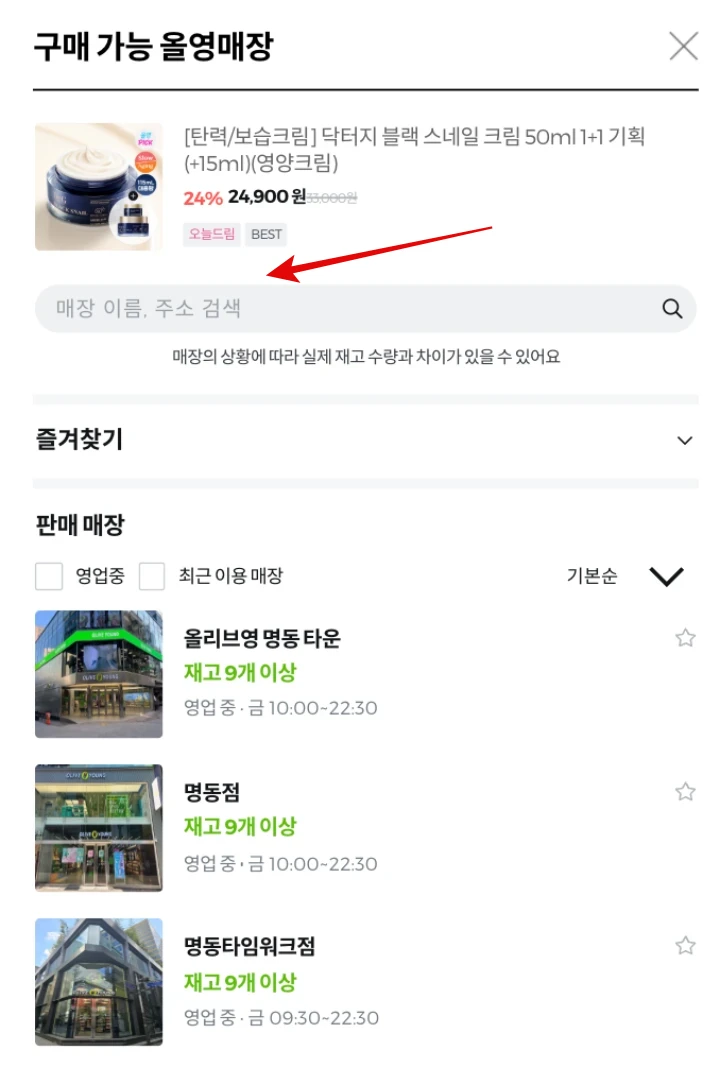Enable the 영업중 filter checkbox
The image size is (720, 1068).
tap(44, 576)
